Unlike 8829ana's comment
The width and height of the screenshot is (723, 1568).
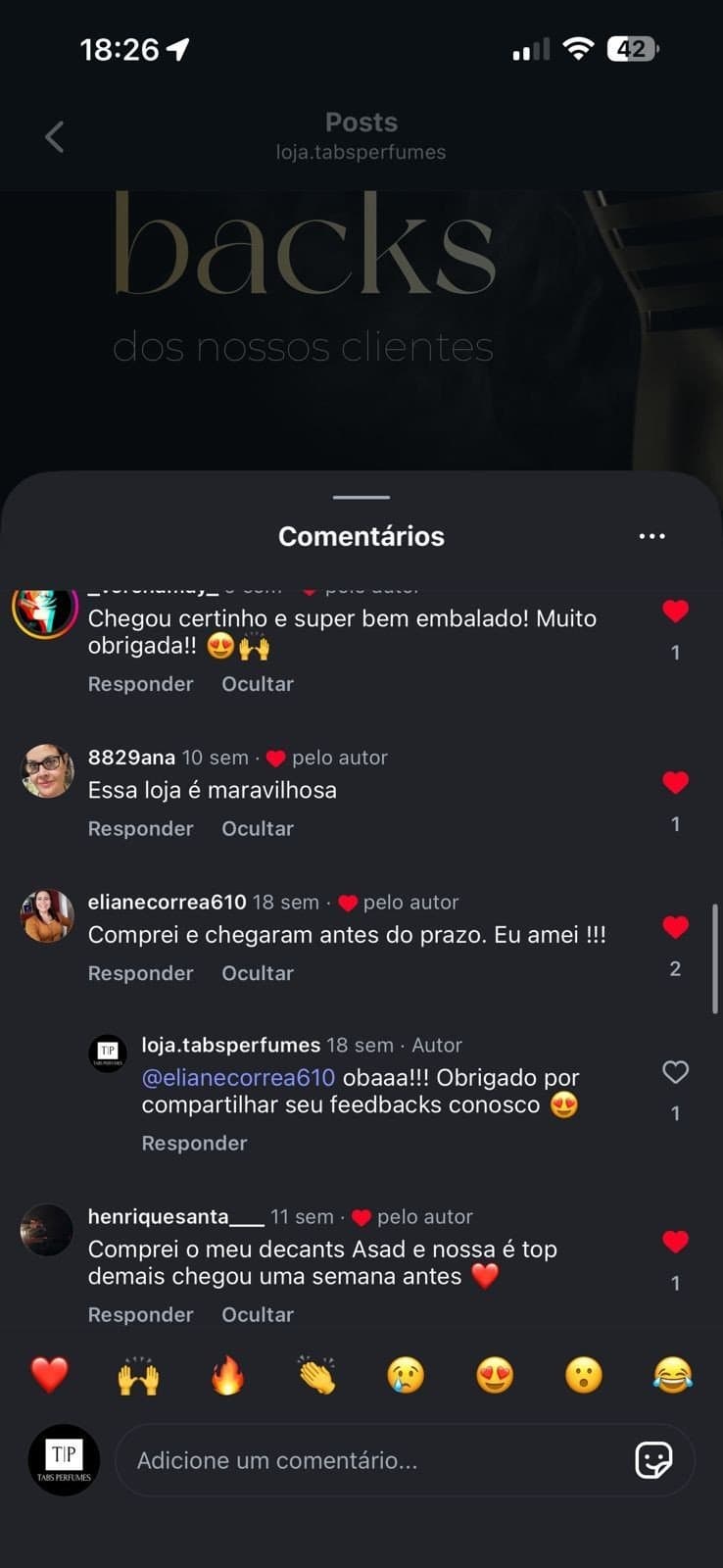(x=674, y=782)
